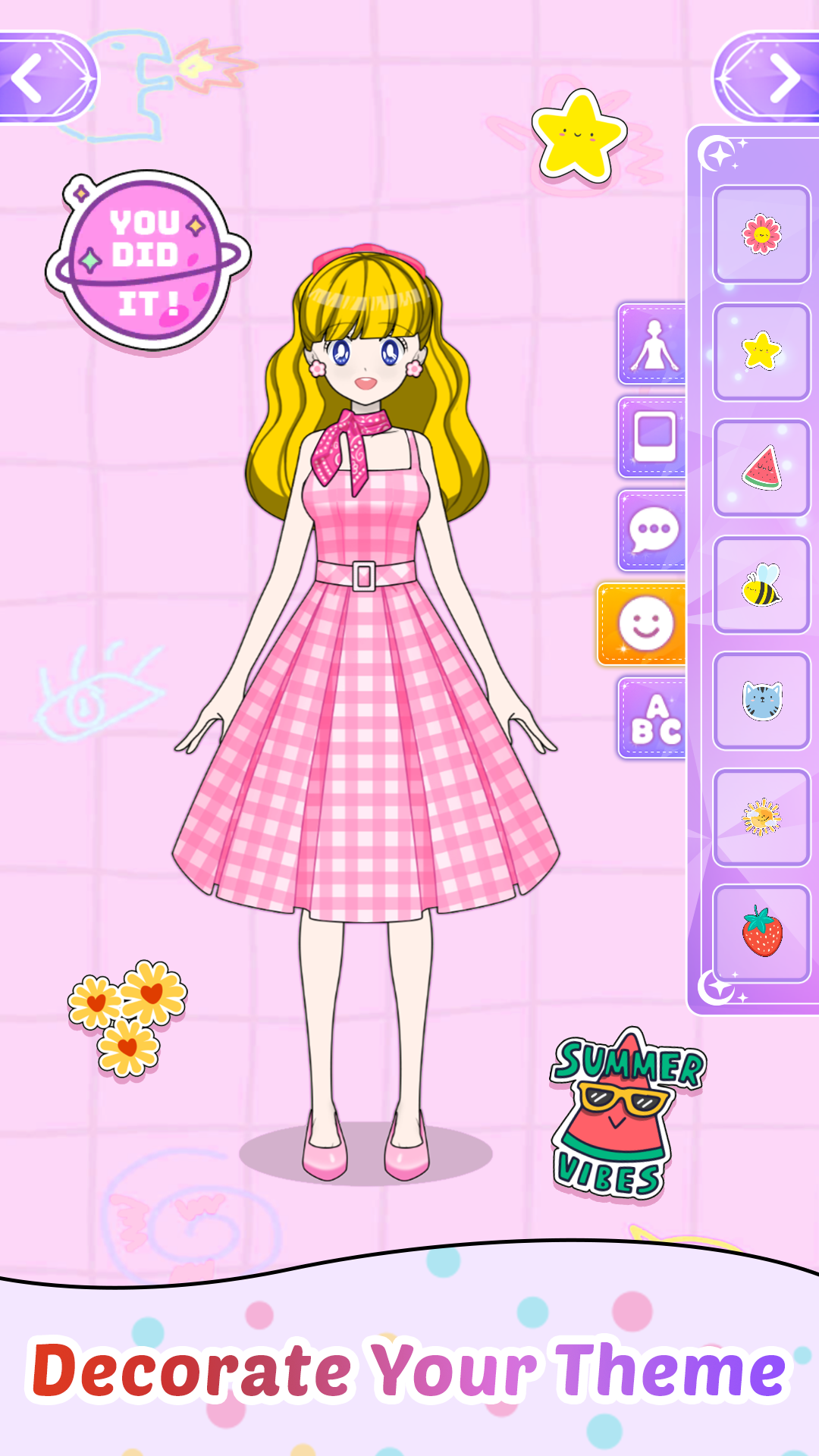Add the bee sticker
This screenshot has width=819, height=1456.
click(761, 585)
